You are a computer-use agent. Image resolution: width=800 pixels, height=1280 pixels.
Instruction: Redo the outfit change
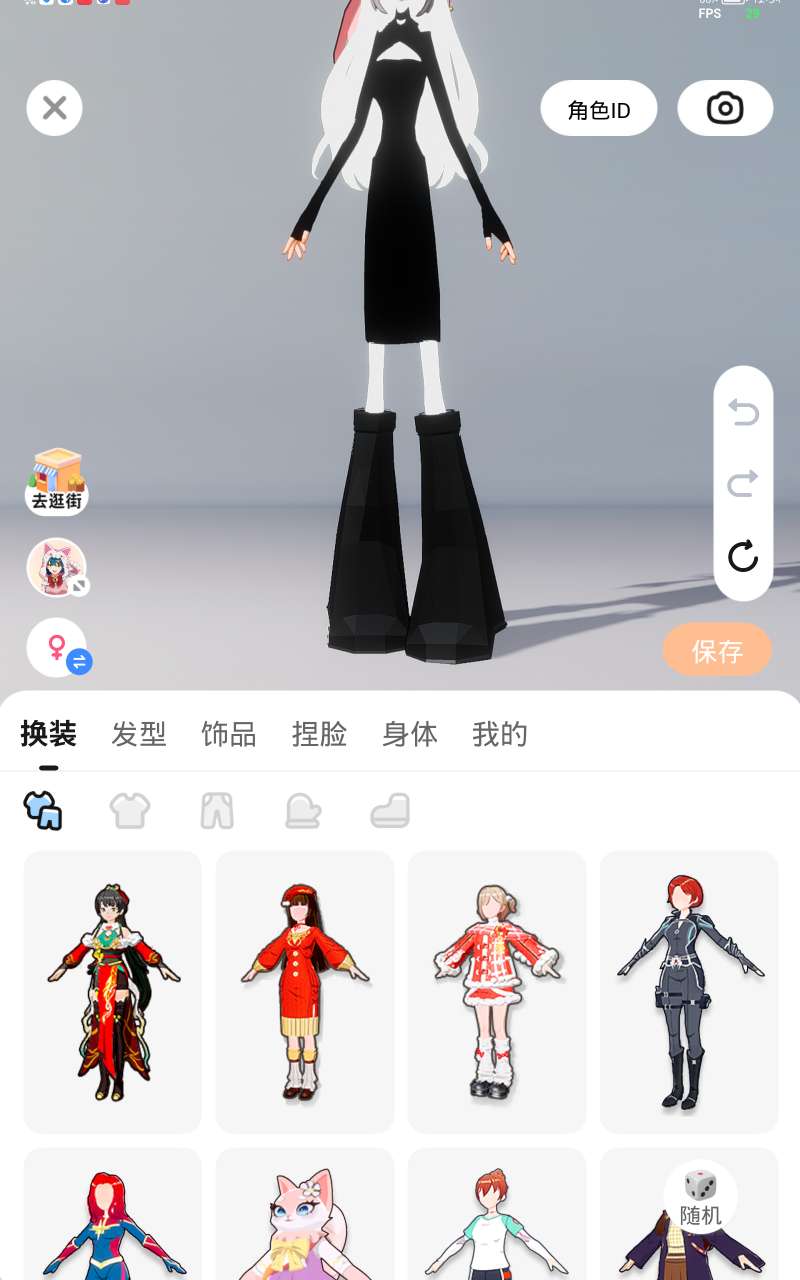click(x=743, y=484)
